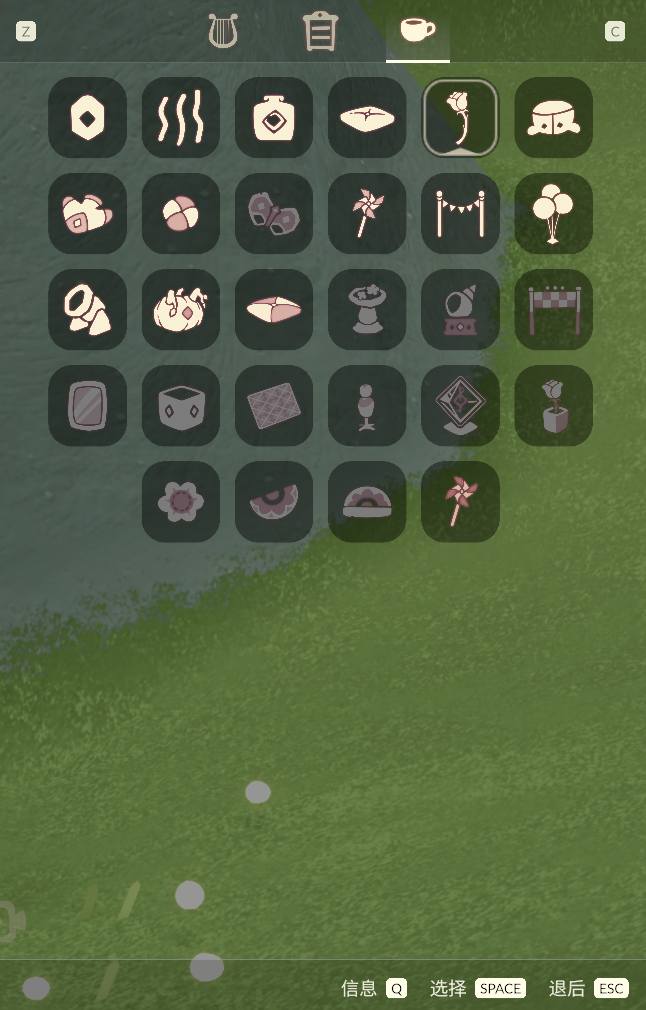Choose the wavy steam lines item

coord(180,118)
